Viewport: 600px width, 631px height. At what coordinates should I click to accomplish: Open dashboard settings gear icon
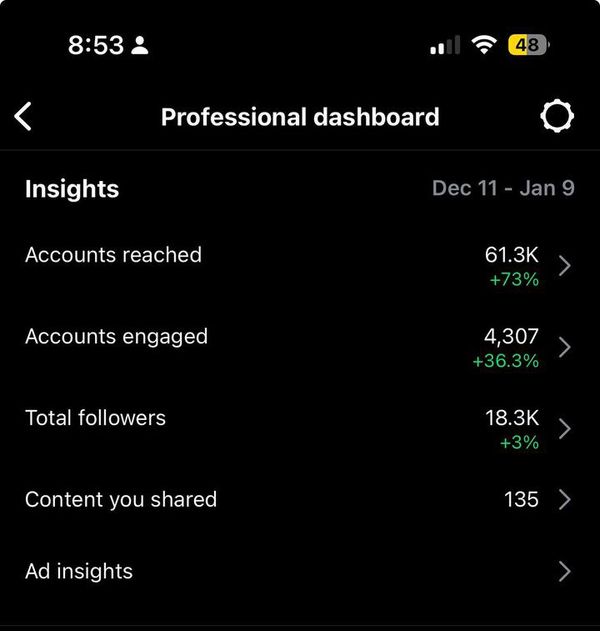click(x=557, y=117)
